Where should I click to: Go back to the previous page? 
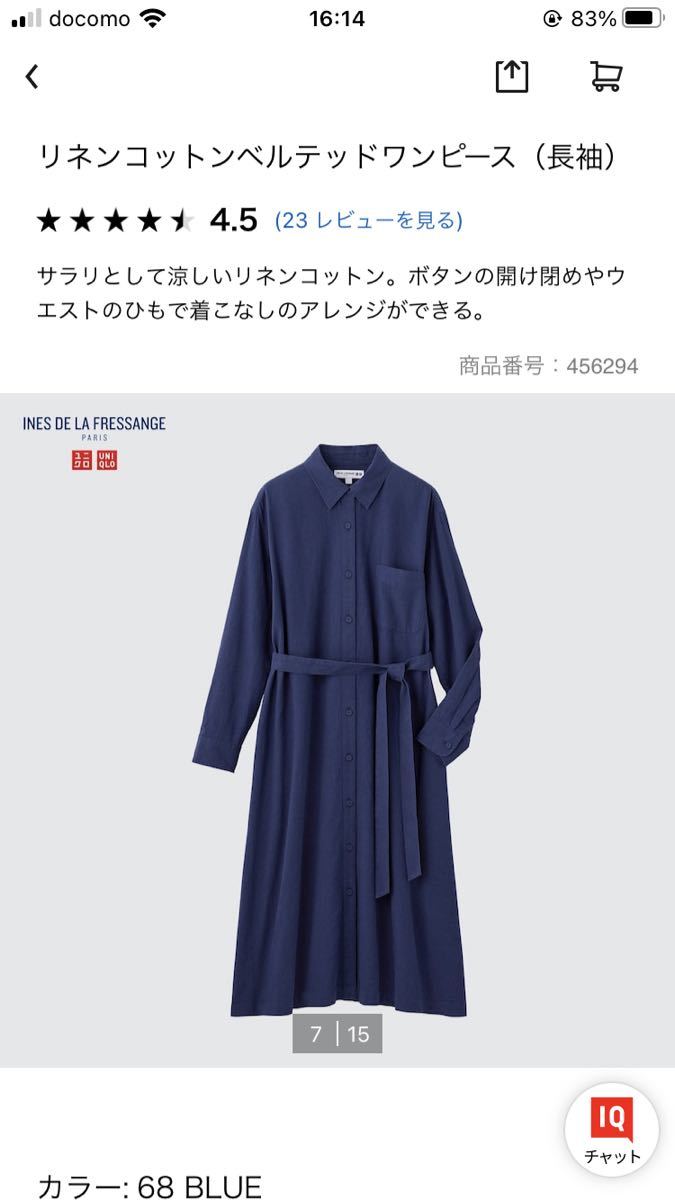32,77
